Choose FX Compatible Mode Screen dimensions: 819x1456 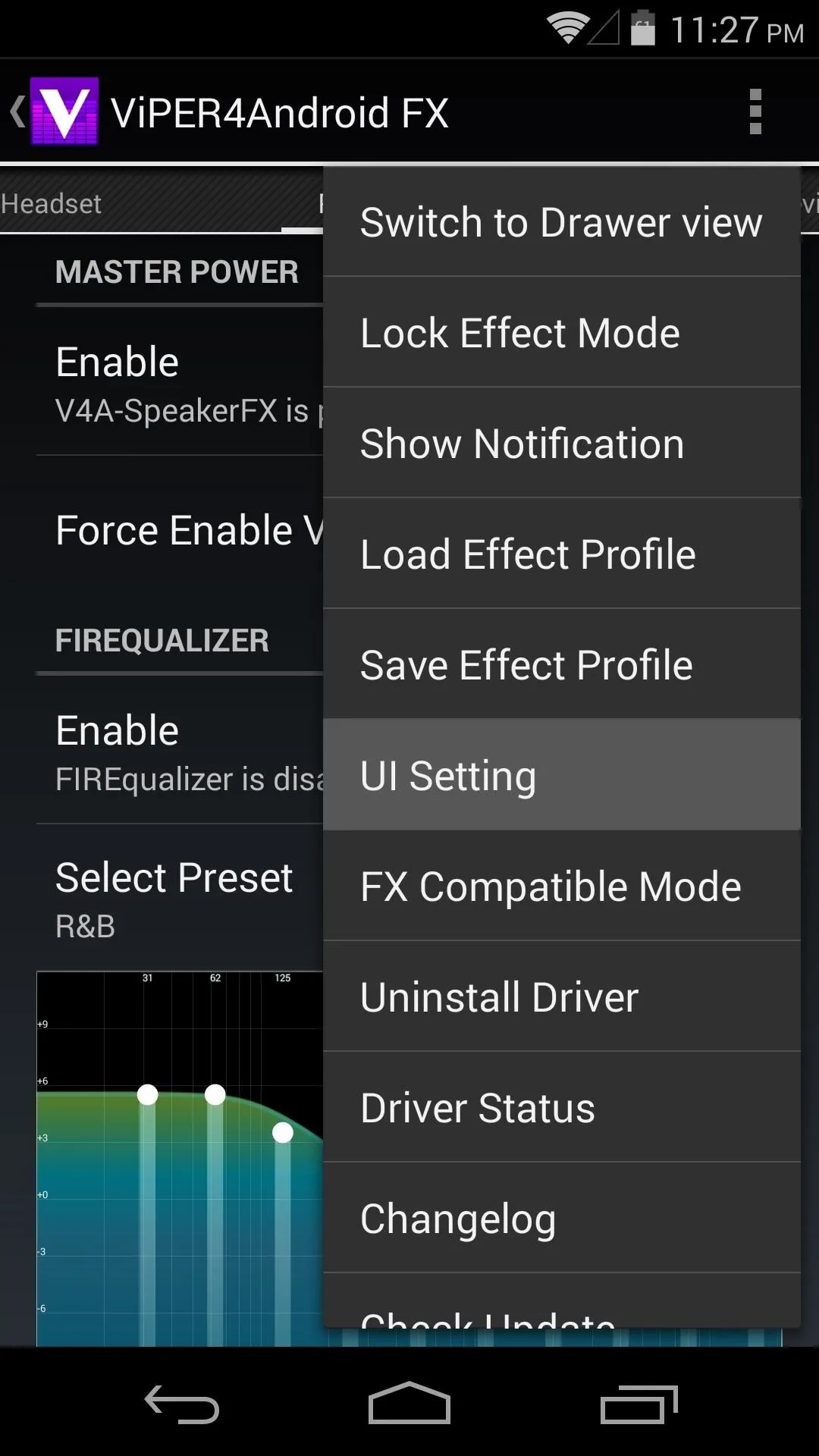click(x=562, y=886)
